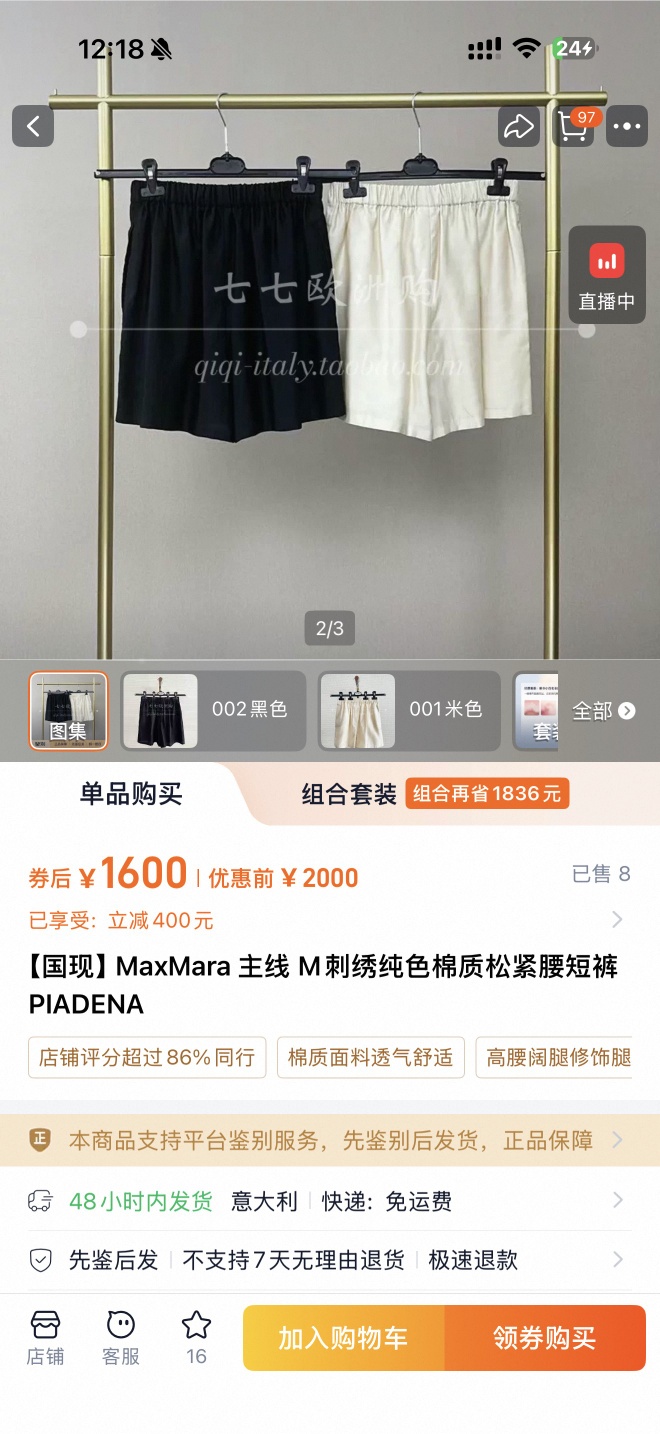This screenshot has height=1434, width=660.
Task: Choose the 001米色 color option
Action: 409,711
